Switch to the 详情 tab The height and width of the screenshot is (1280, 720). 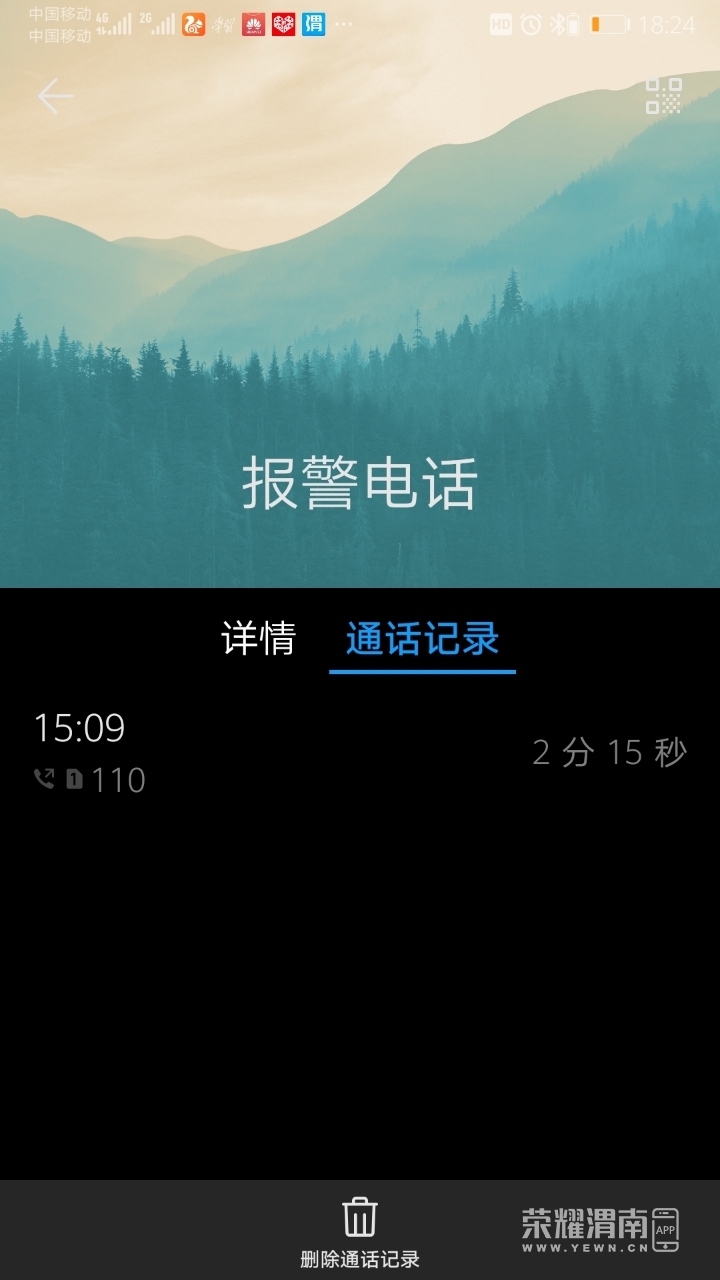(258, 639)
